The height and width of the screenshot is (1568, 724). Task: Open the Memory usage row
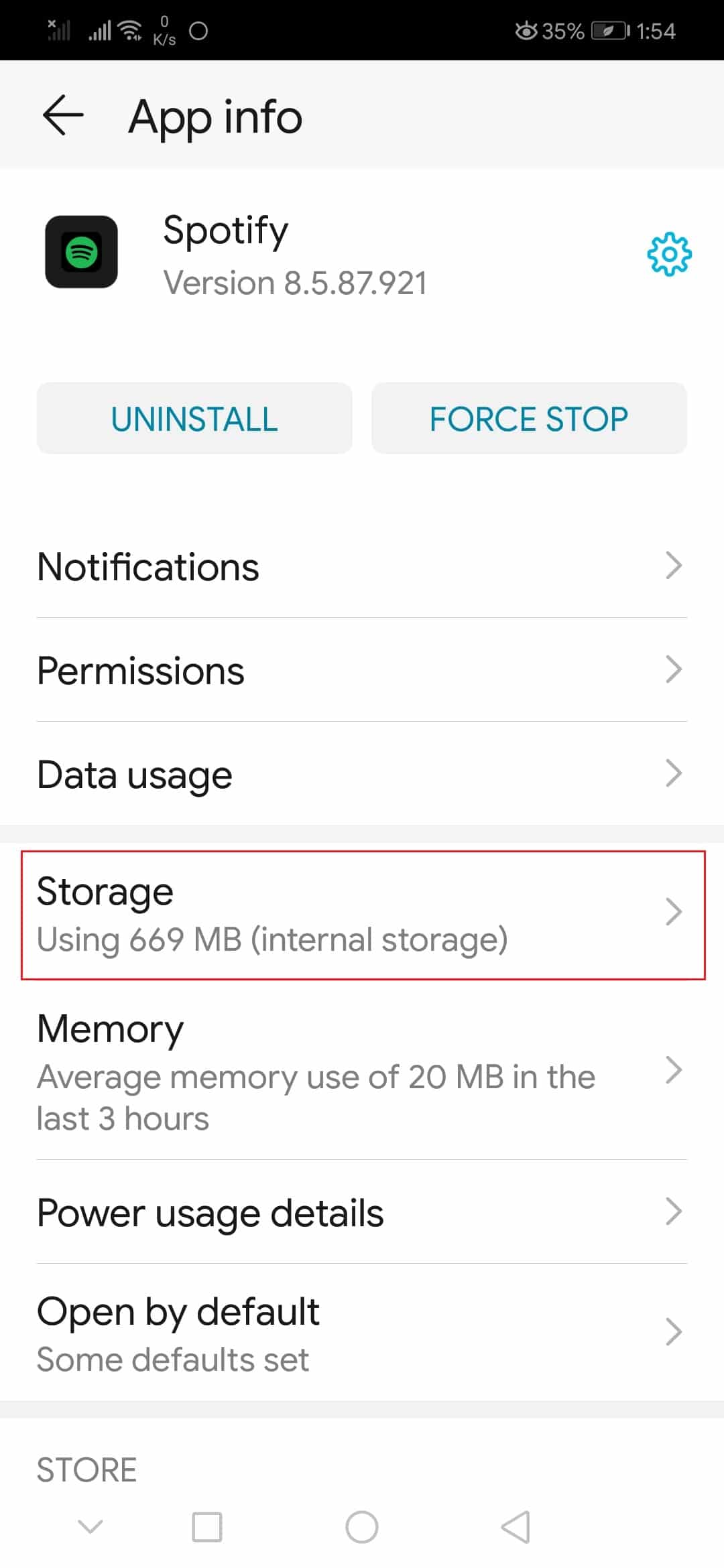pyautogui.click(x=362, y=1071)
